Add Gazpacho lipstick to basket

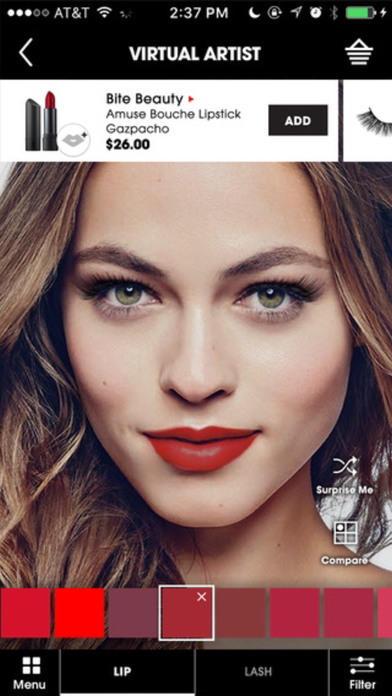pyautogui.click(x=298, y=120)
